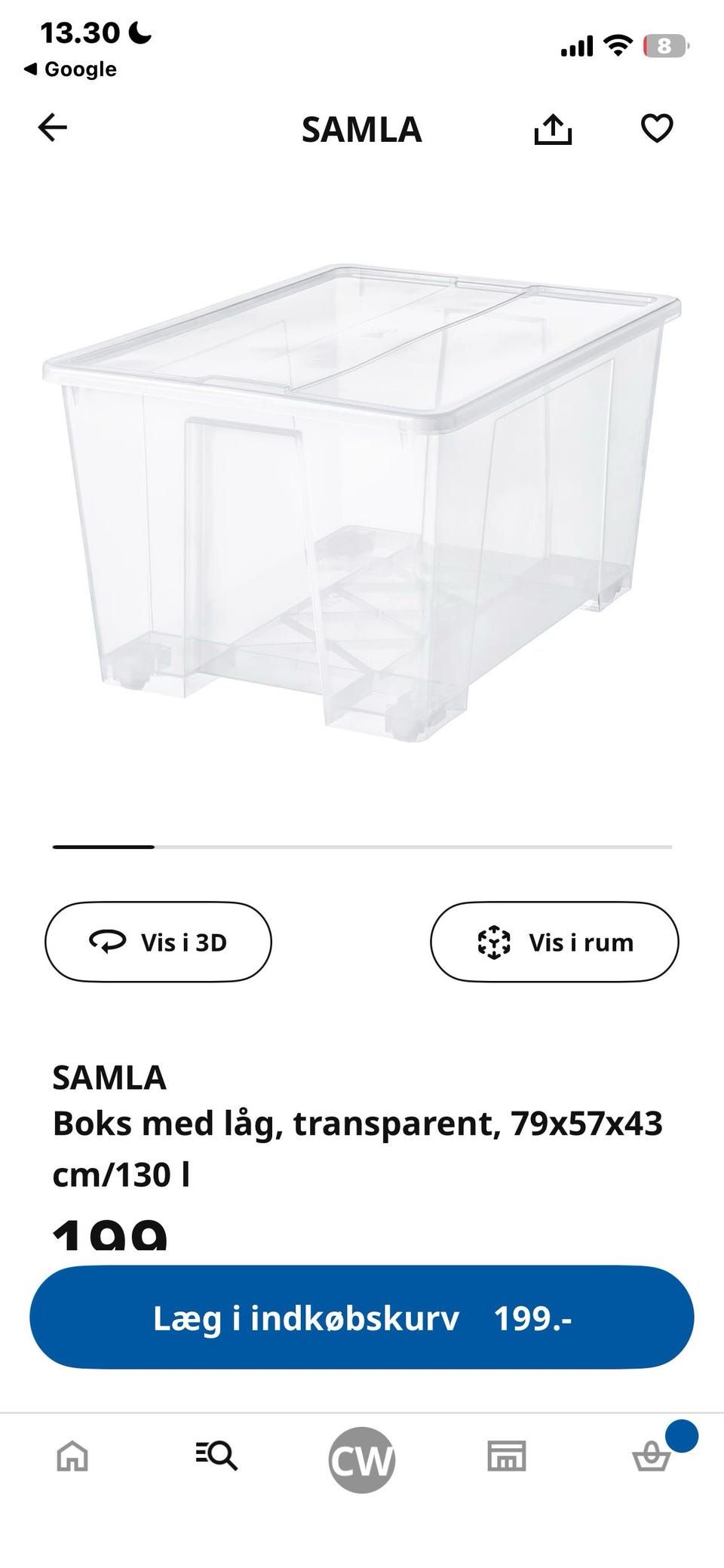Tap Vis i 3D button
724x1568 pixels.
tap(158, 942)
